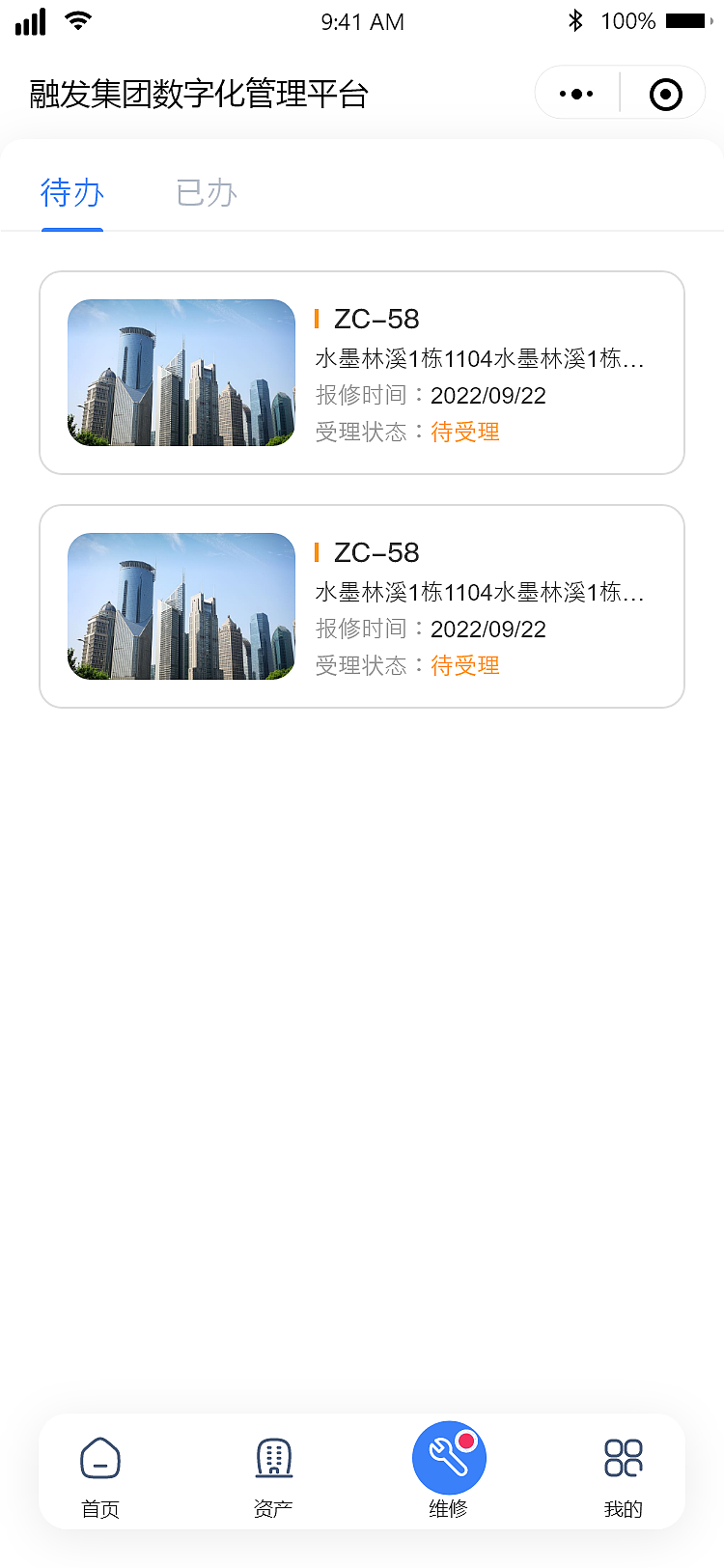Click the Wi-Fi icon in the status bar
Viewport: 724px width, 1568px height.
(79, 21)
